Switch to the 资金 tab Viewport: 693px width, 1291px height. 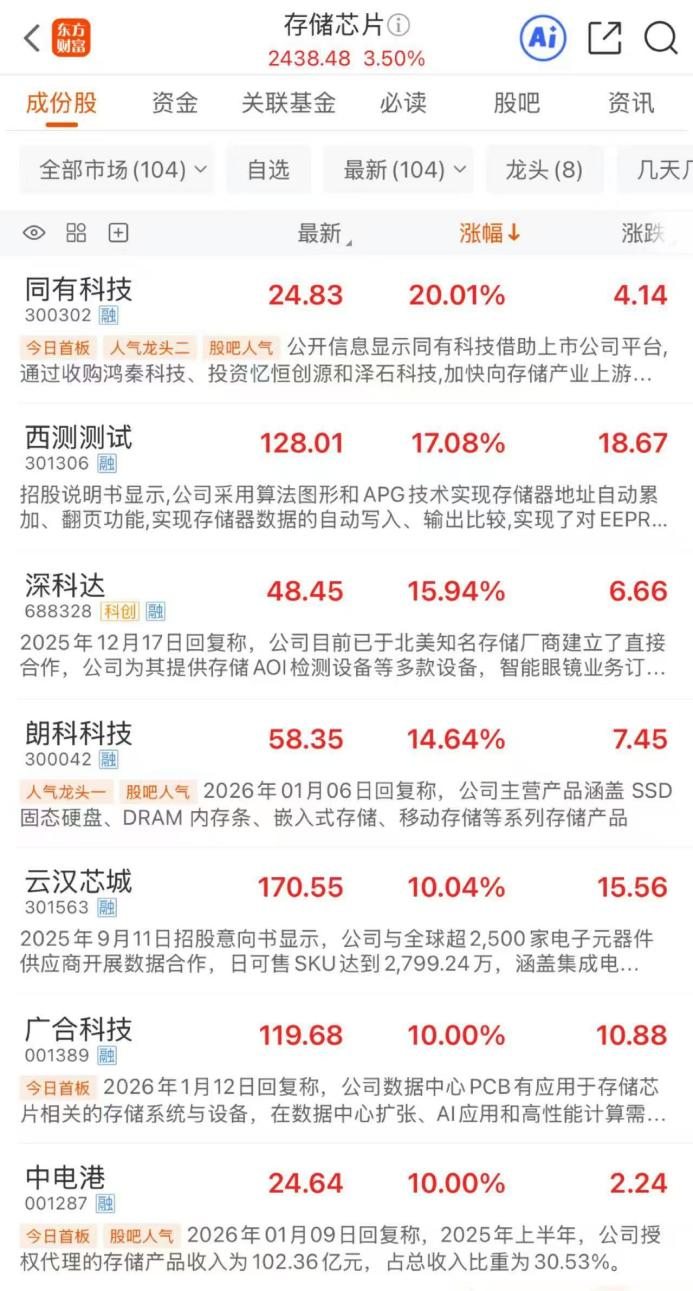(x=175, y=103)
